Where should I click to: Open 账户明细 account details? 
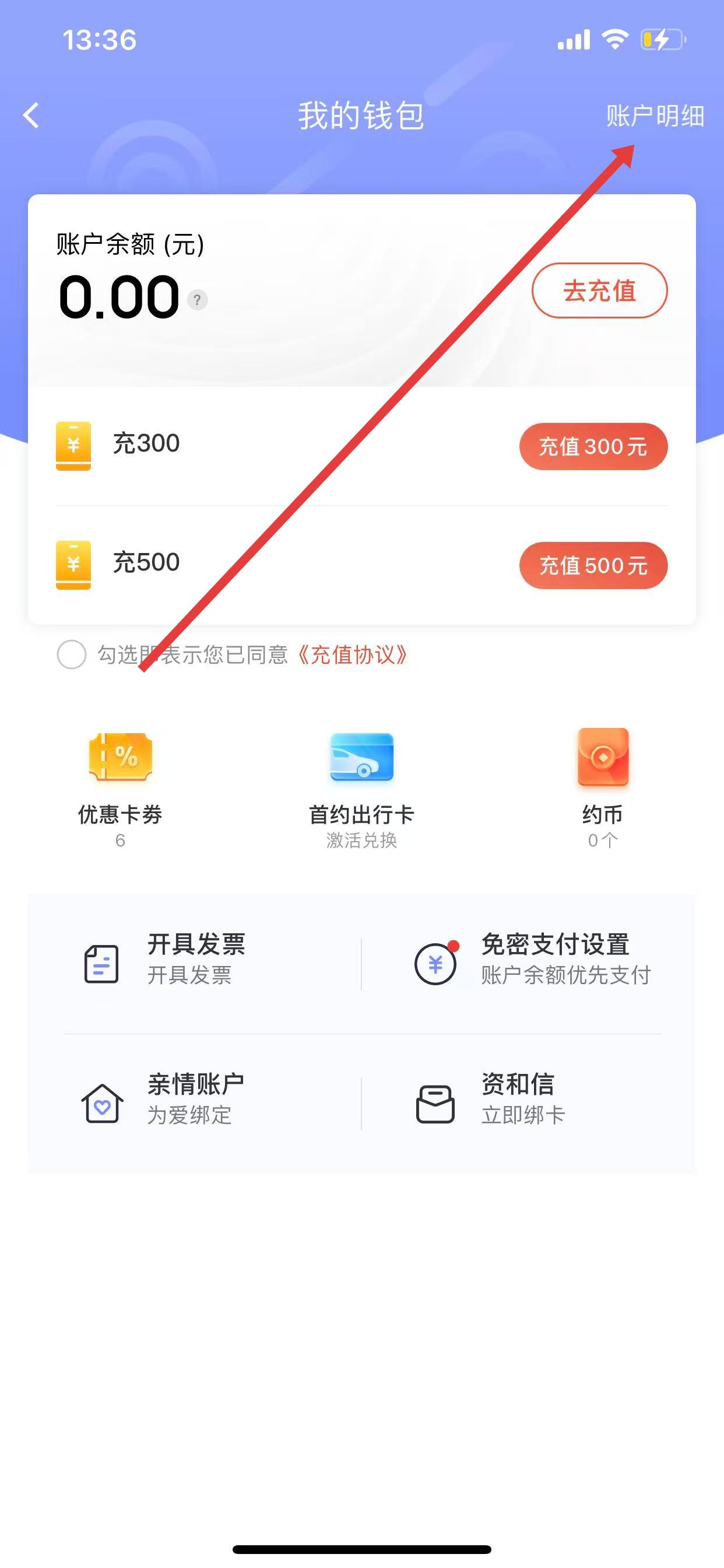point(655,116)
